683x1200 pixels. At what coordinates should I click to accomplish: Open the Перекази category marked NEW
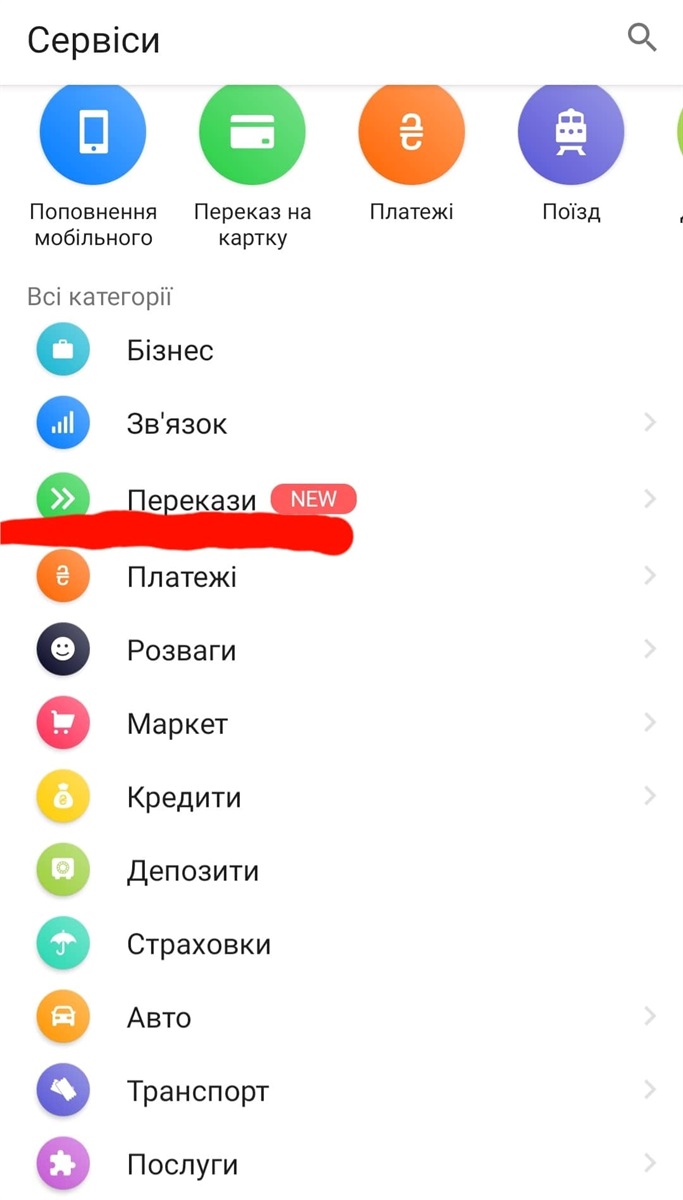pos(341,499)
